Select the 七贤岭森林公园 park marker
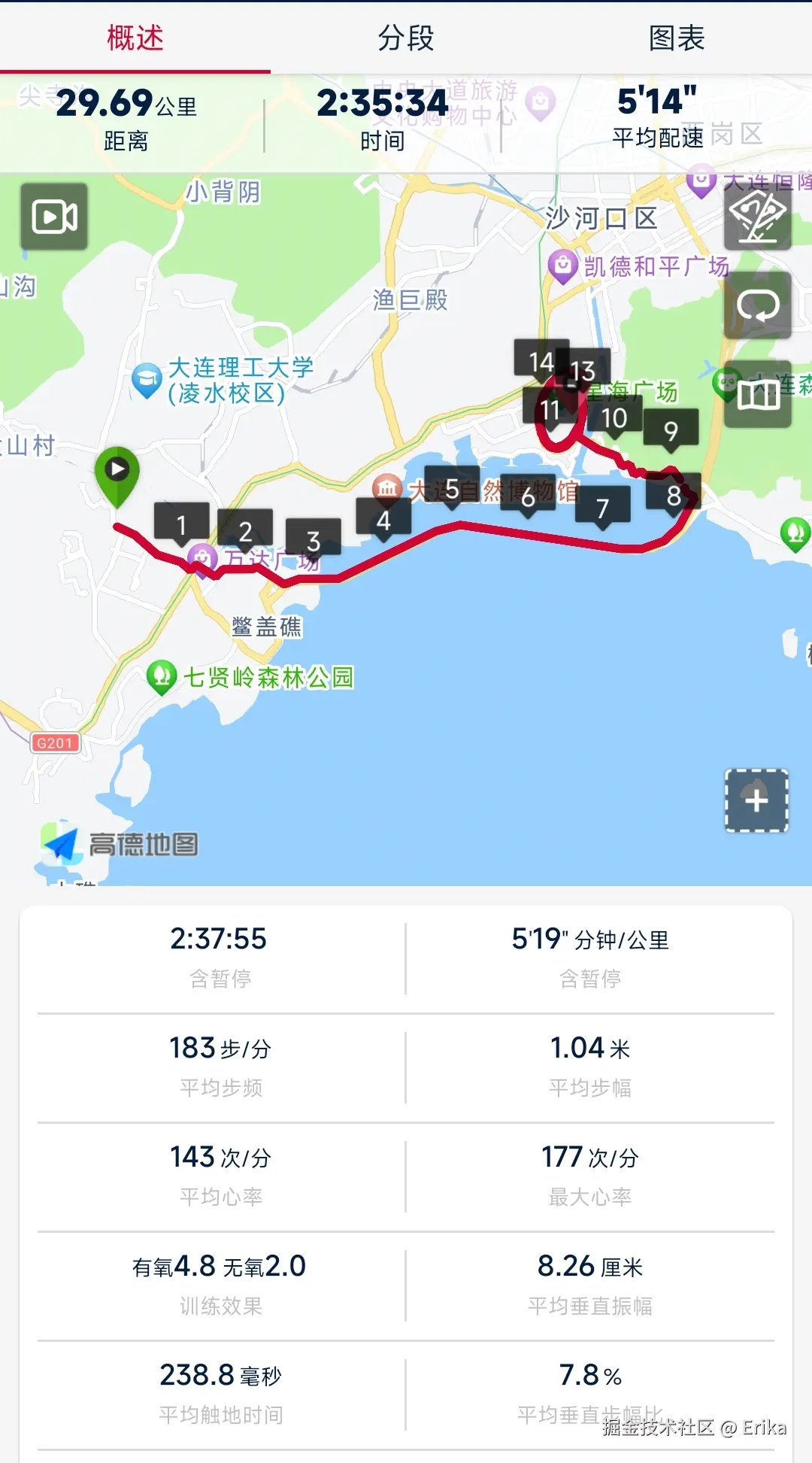 (162, 675)
